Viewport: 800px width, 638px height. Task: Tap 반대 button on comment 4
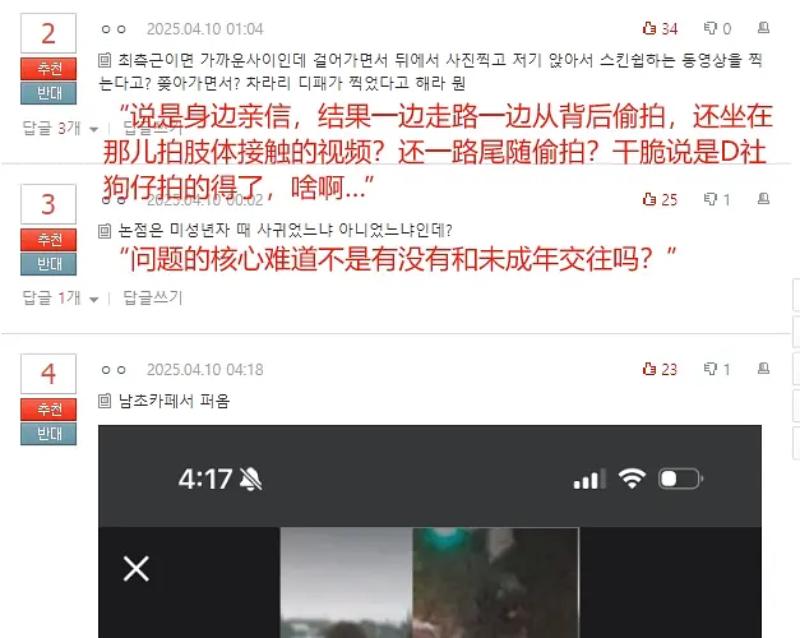48,434
